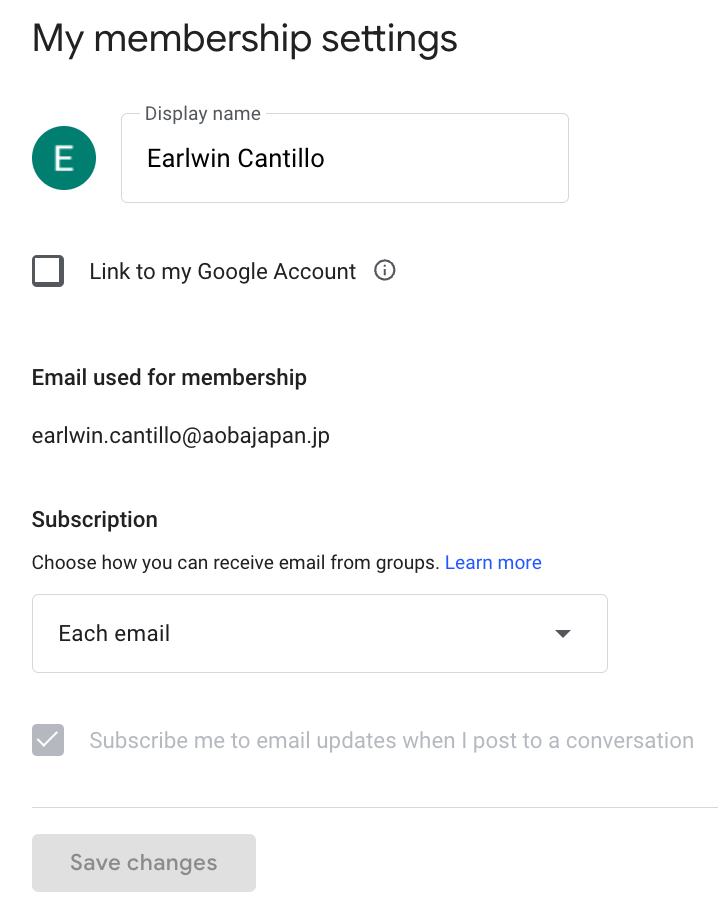Image resolution: width=718 pixels, height=914 pixels.
Task: Open the Learn more link
Action: coord(493,563)
